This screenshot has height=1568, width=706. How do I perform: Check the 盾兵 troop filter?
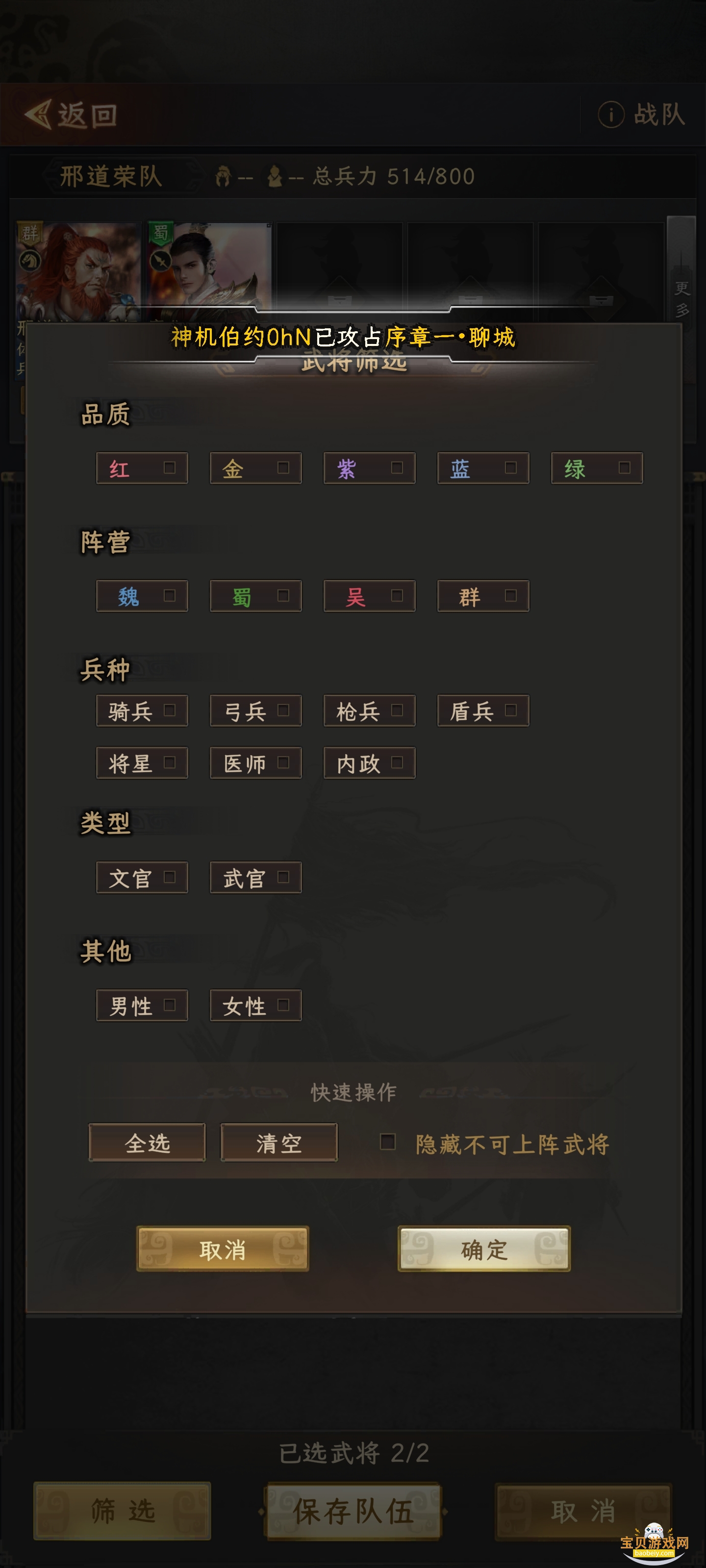(x=483, y=710)
